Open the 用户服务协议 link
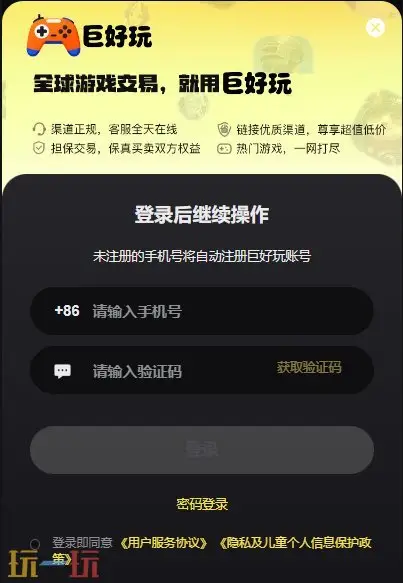The image size is (403, 583). [x=164, y=543]
